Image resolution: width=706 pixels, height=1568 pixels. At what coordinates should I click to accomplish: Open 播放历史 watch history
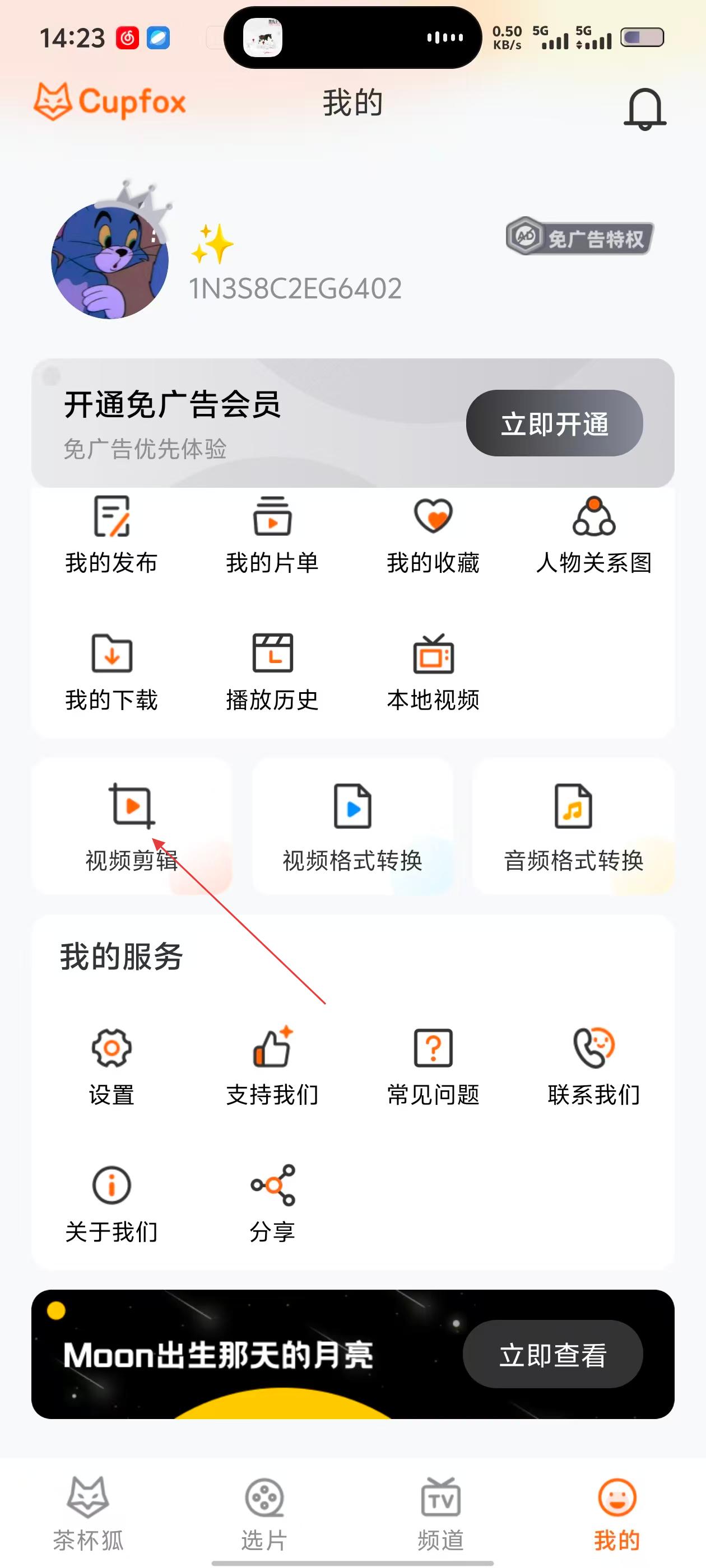point(272,671)
